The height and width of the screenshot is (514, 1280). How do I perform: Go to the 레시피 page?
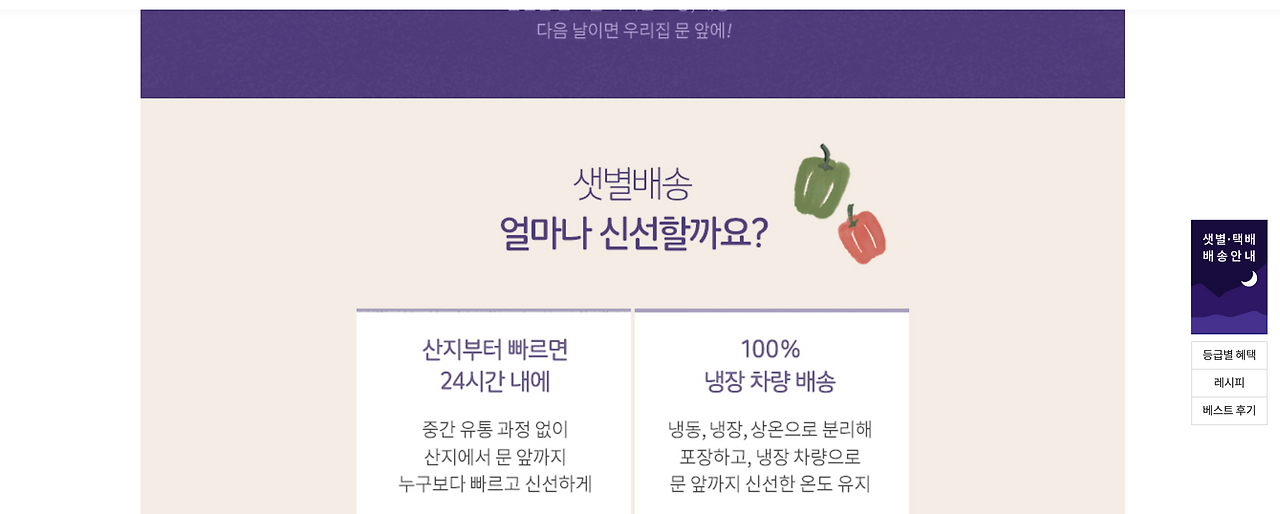click(1229, 383)
